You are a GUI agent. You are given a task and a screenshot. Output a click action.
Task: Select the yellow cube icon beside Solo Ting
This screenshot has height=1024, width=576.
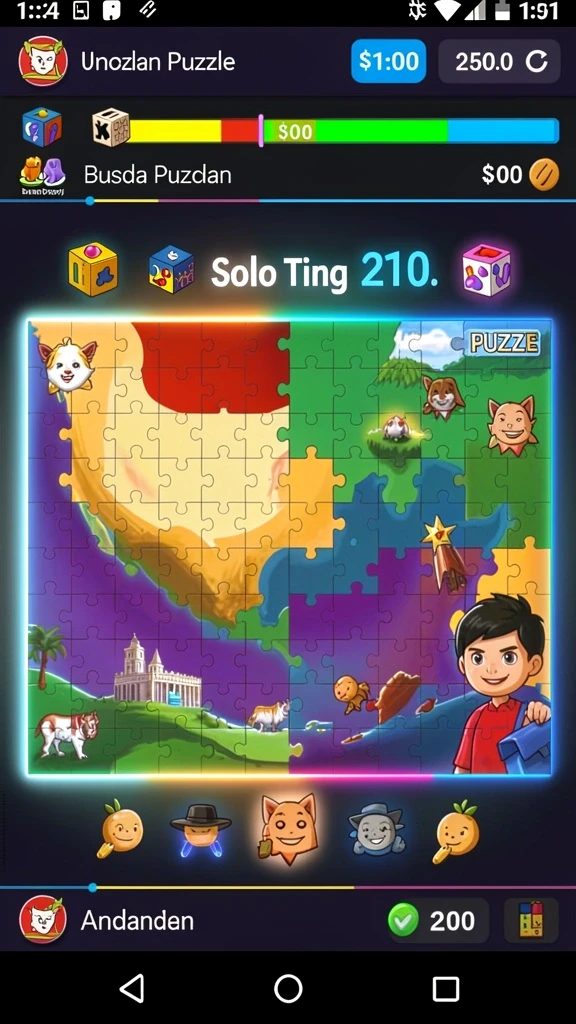pos(93,270)
